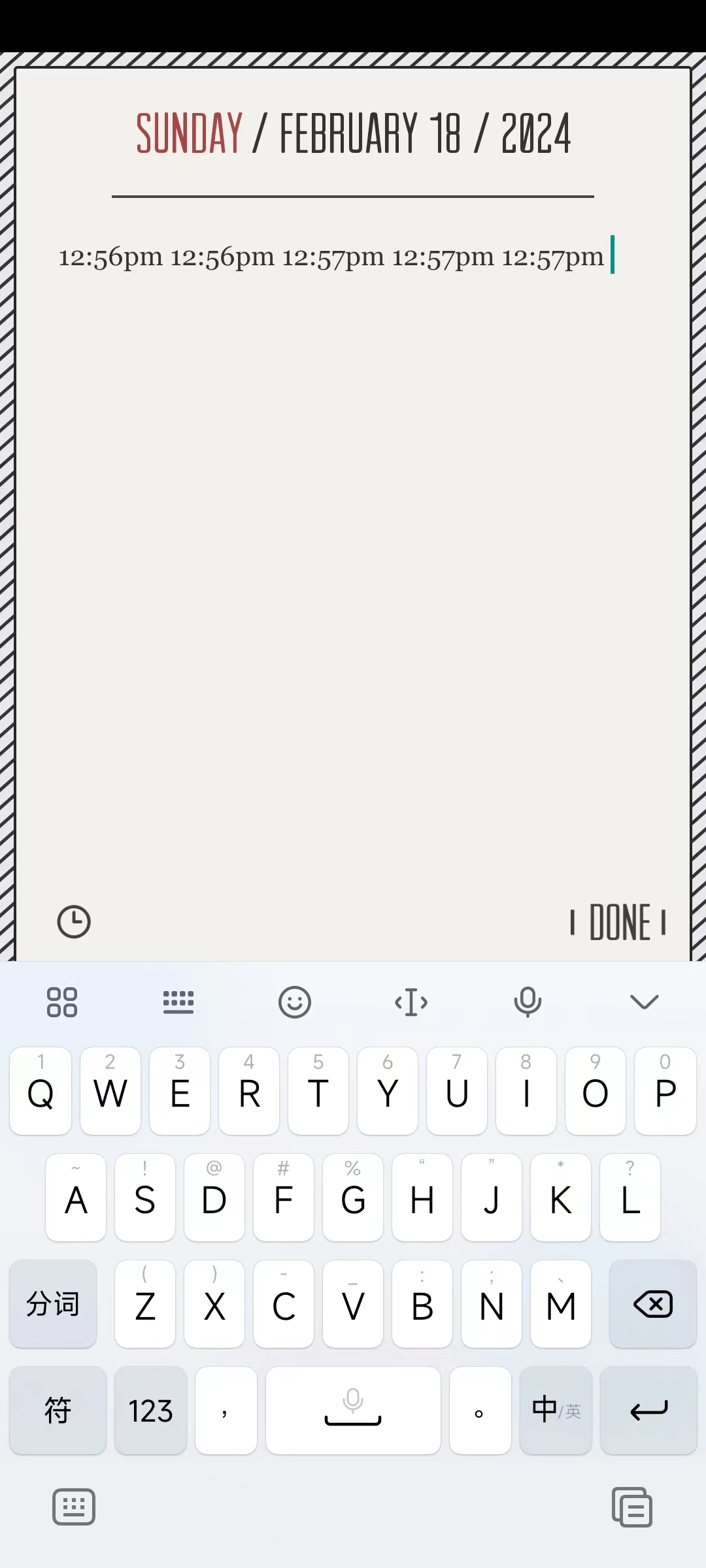
Task: Open the keyboard layout switcher
Action: 178,1002
